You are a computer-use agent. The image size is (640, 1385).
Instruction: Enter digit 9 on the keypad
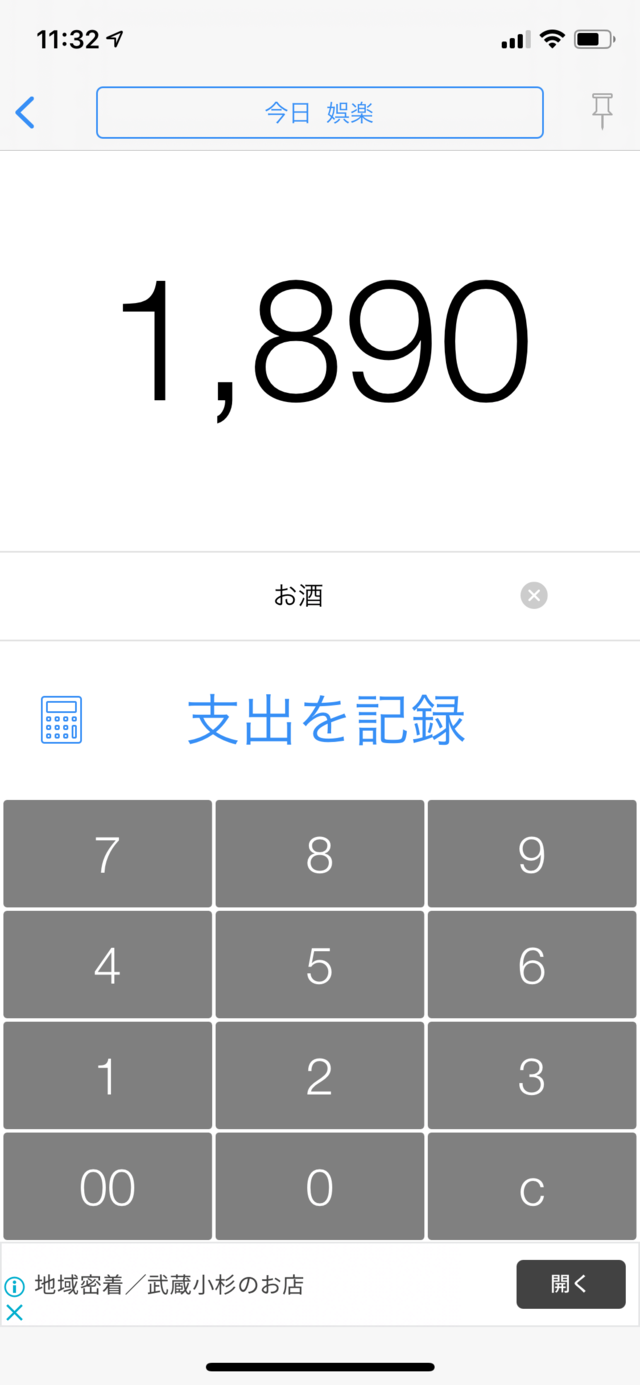coord(531,854)
